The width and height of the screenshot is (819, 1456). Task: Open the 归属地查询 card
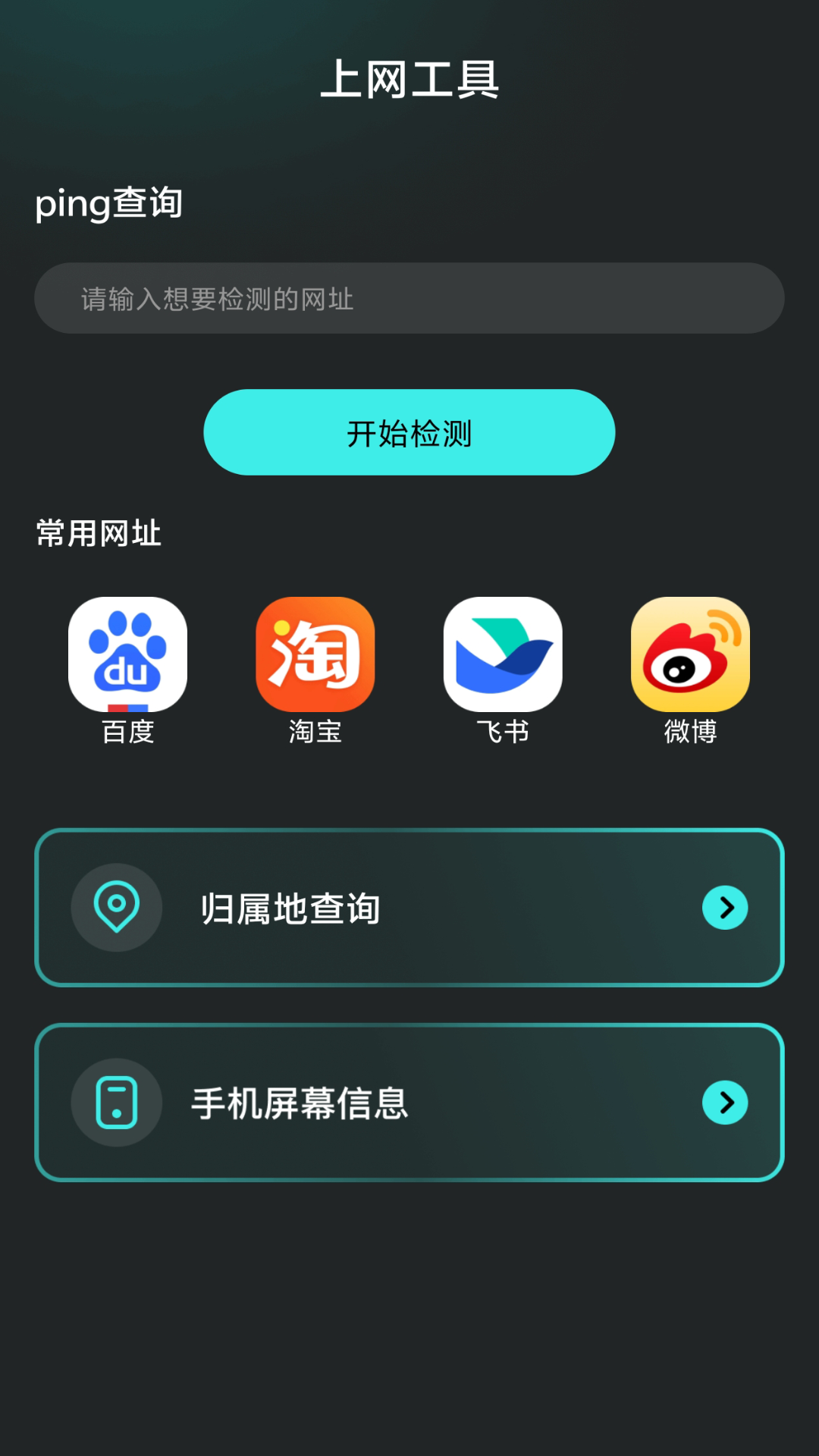pyautogui.click(x=409, y=907)
